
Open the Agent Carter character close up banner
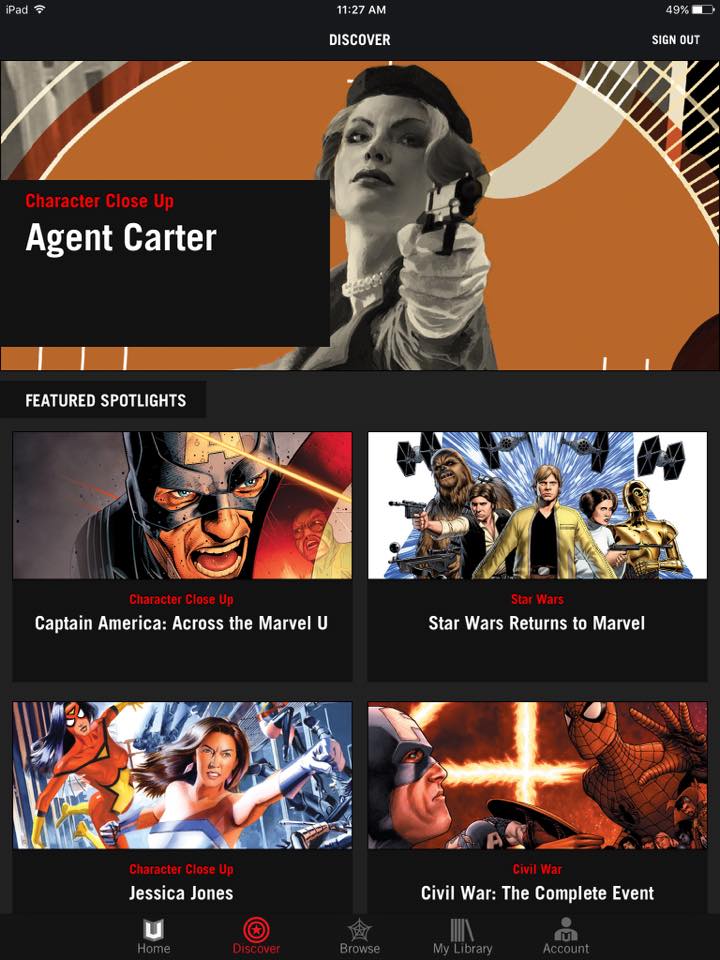360,215
